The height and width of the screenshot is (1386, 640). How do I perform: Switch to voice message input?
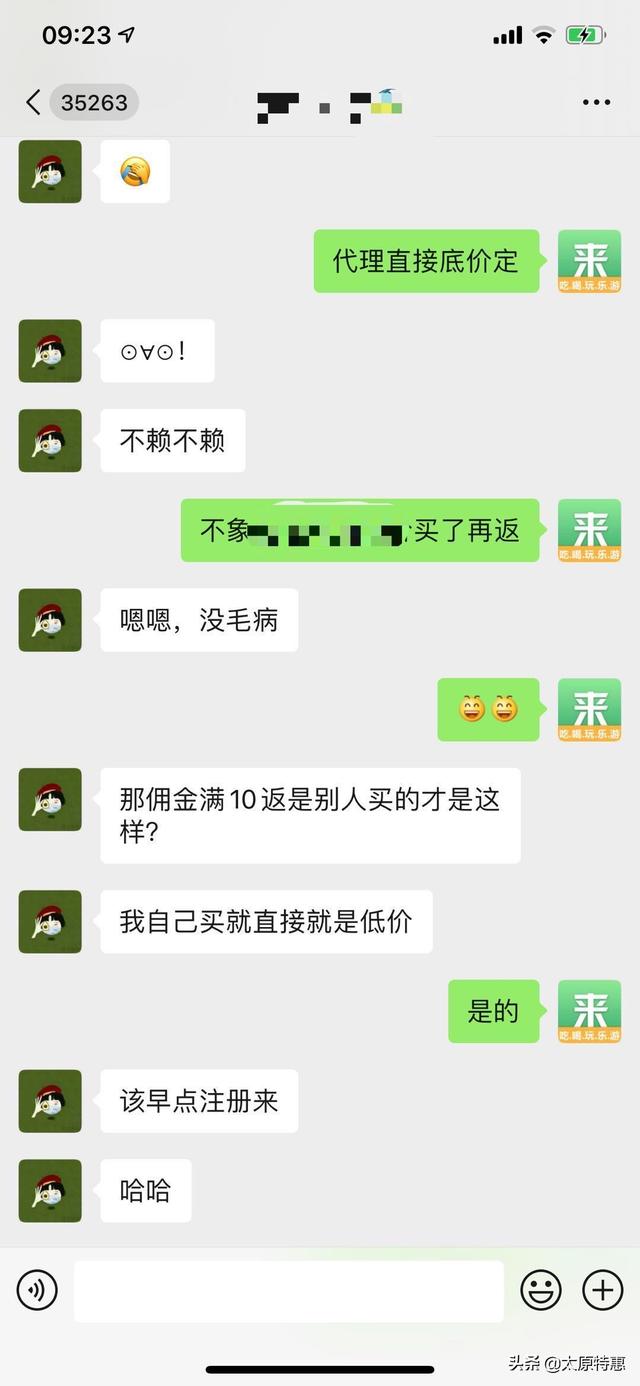point(37,1291)
